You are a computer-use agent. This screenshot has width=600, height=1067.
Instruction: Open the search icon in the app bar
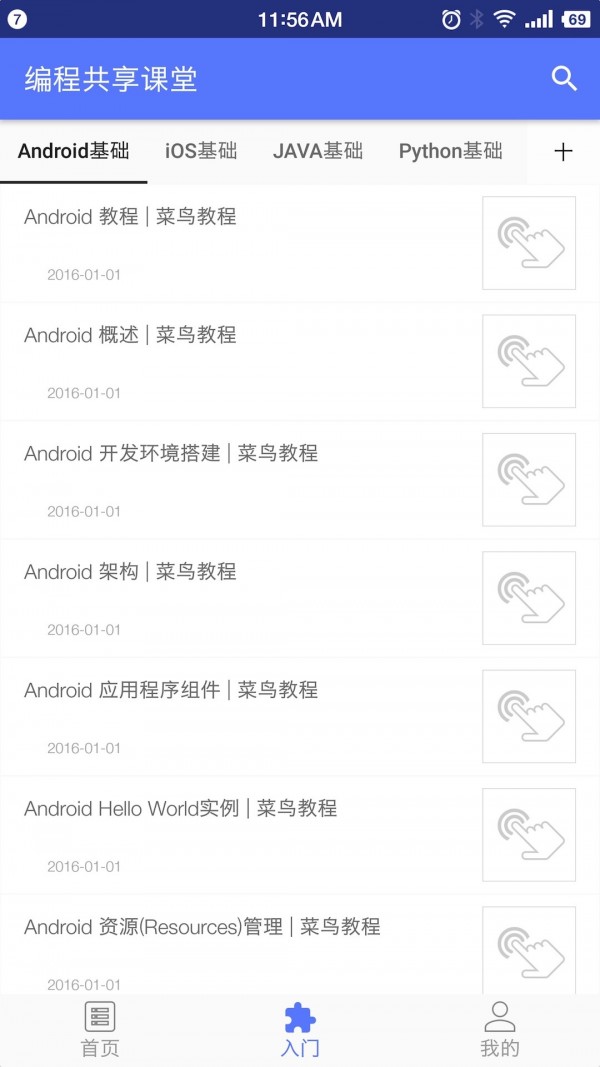564,79
